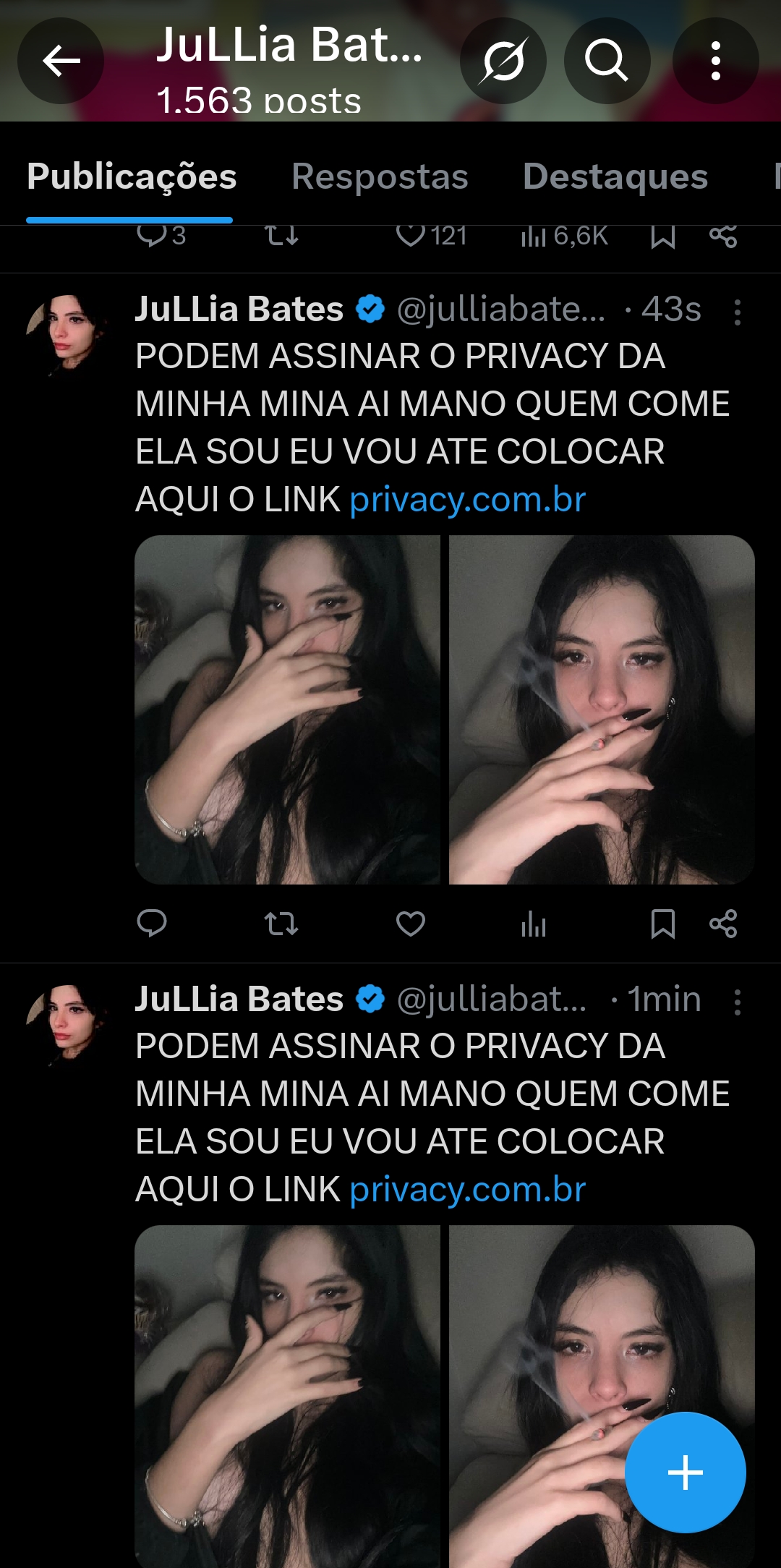The image size is (781, 1568).
Task: Repost the 43s post
Action: pyautogui.click(x=281, y=924)
